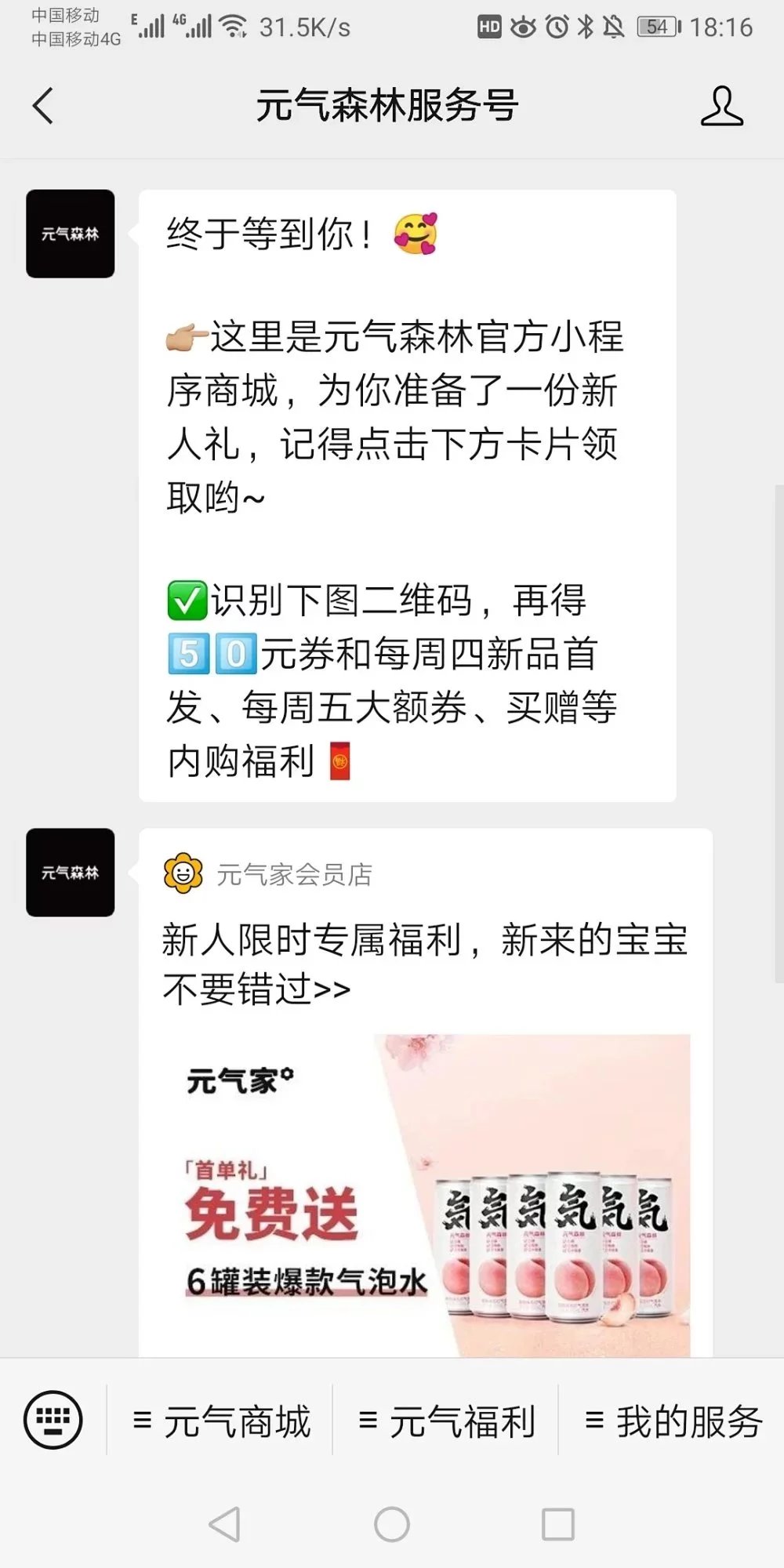Open the 我的服务 menu
Screen dimensions: 784x1568
click(x=673, y=1421)
